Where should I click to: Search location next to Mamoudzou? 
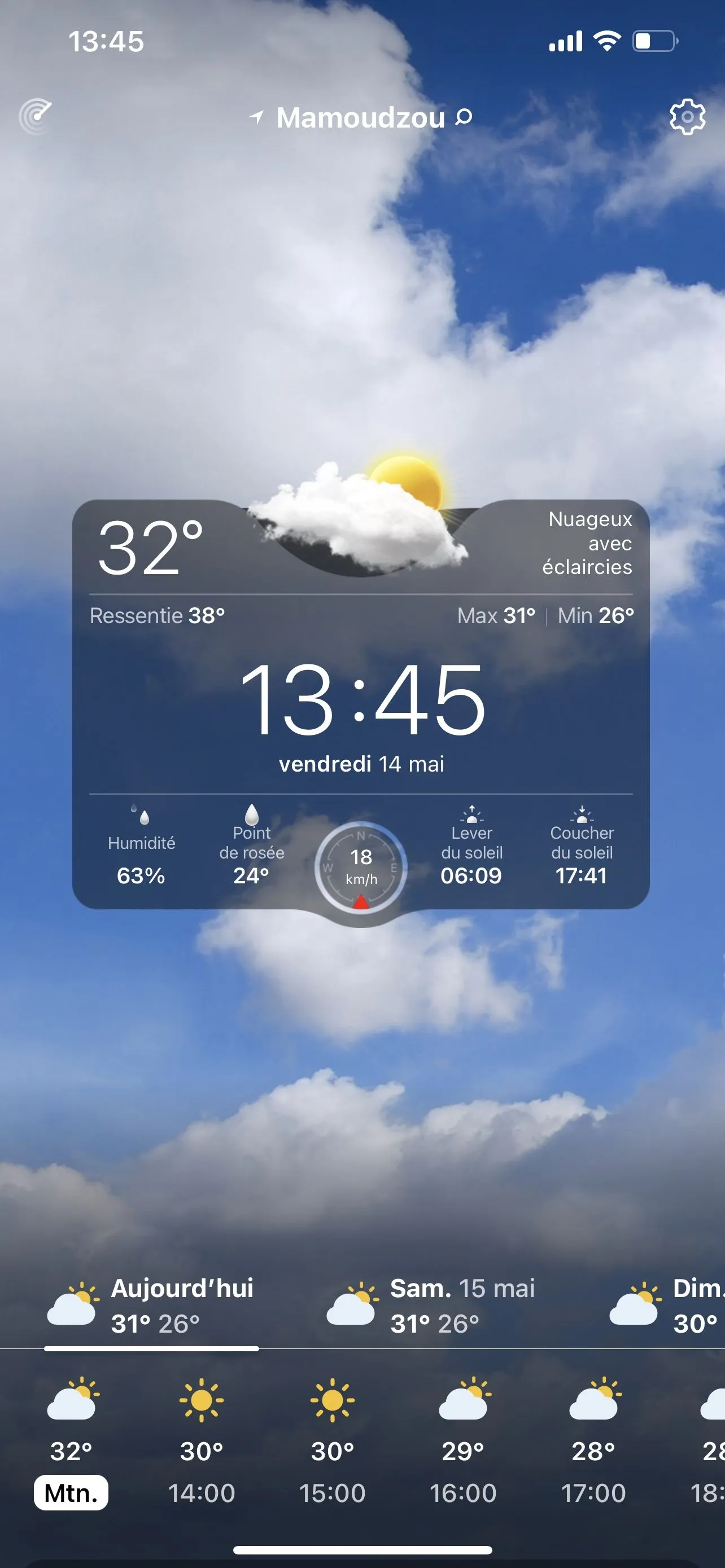(x=464, y=117)
